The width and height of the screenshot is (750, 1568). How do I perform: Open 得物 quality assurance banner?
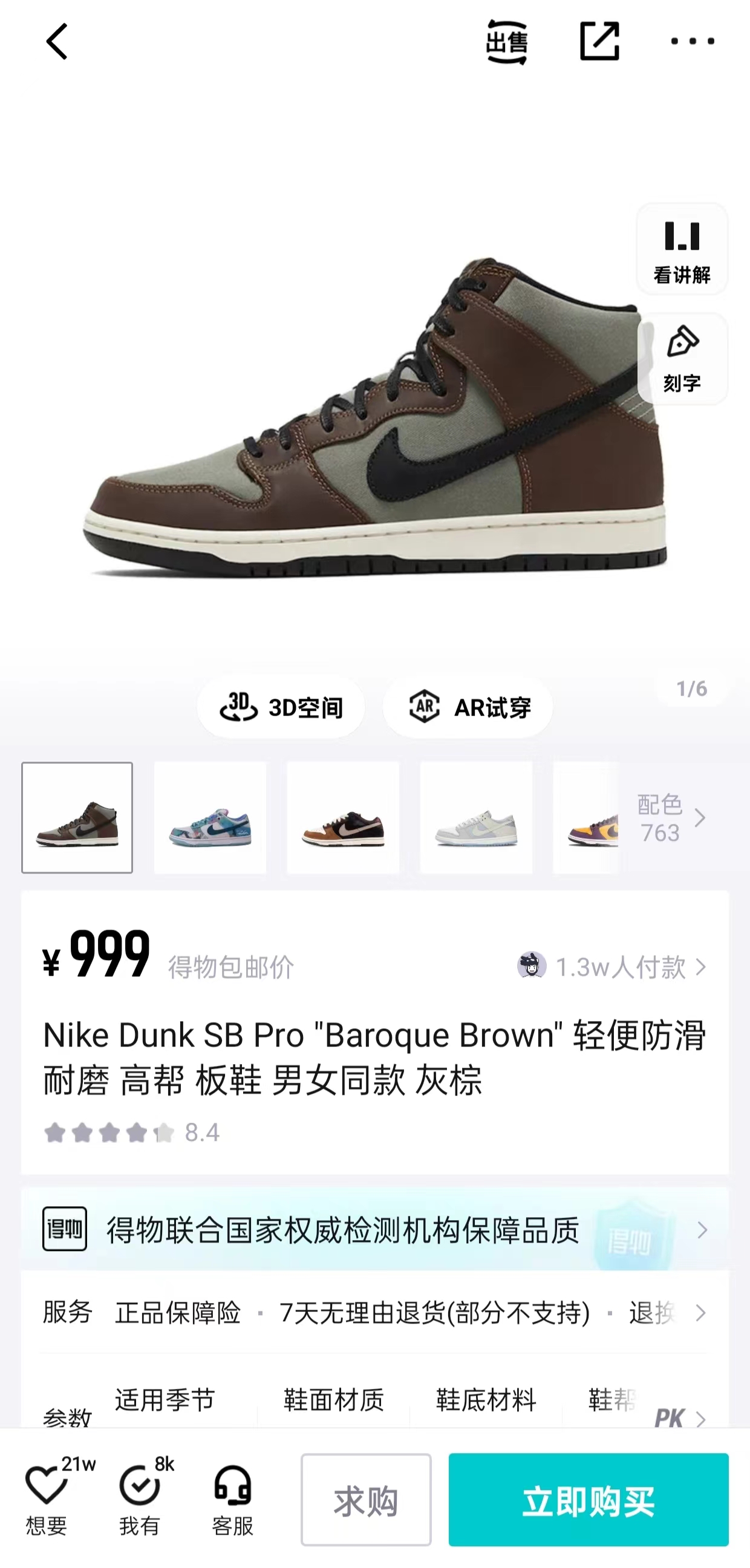(375, 1230)
